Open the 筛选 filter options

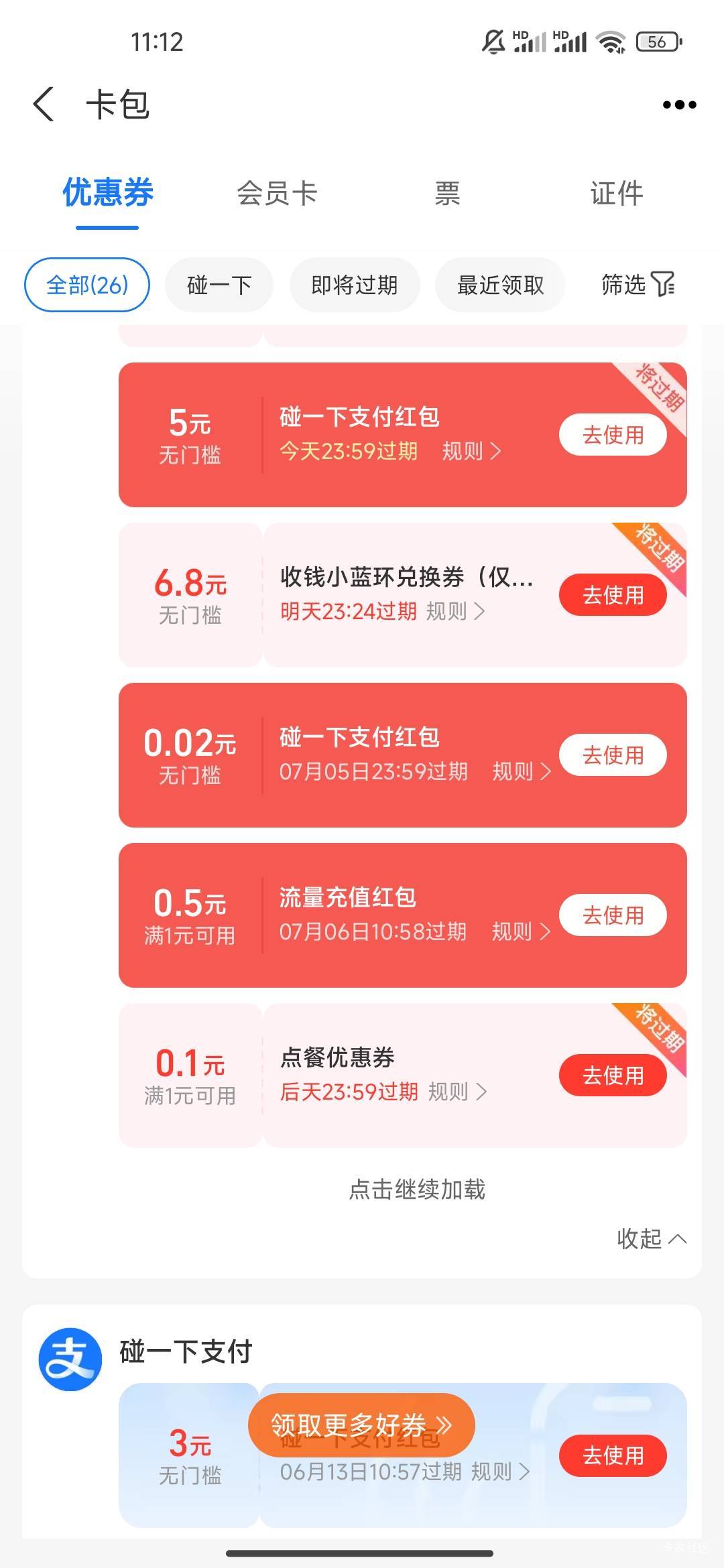coord(638,285)
